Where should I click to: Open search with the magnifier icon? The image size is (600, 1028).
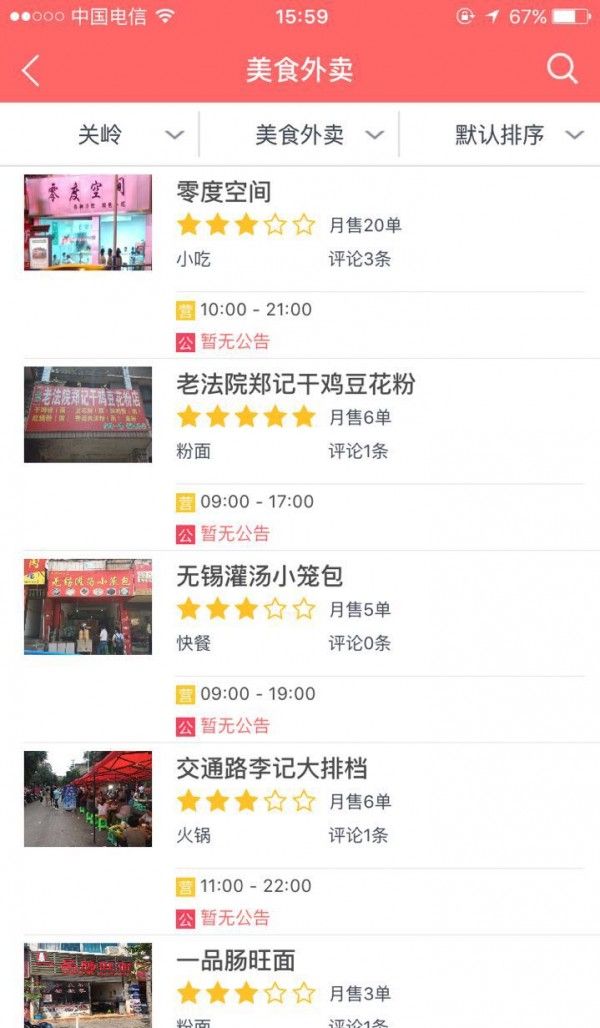coord(562,70)
